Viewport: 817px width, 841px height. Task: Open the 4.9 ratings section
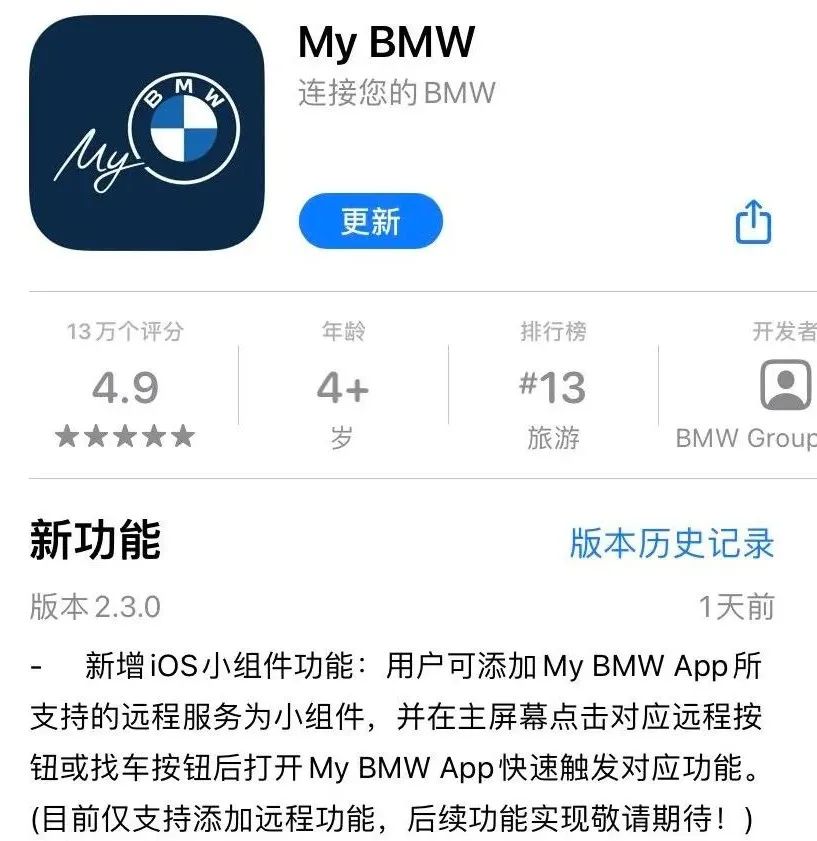coord(125,388)
